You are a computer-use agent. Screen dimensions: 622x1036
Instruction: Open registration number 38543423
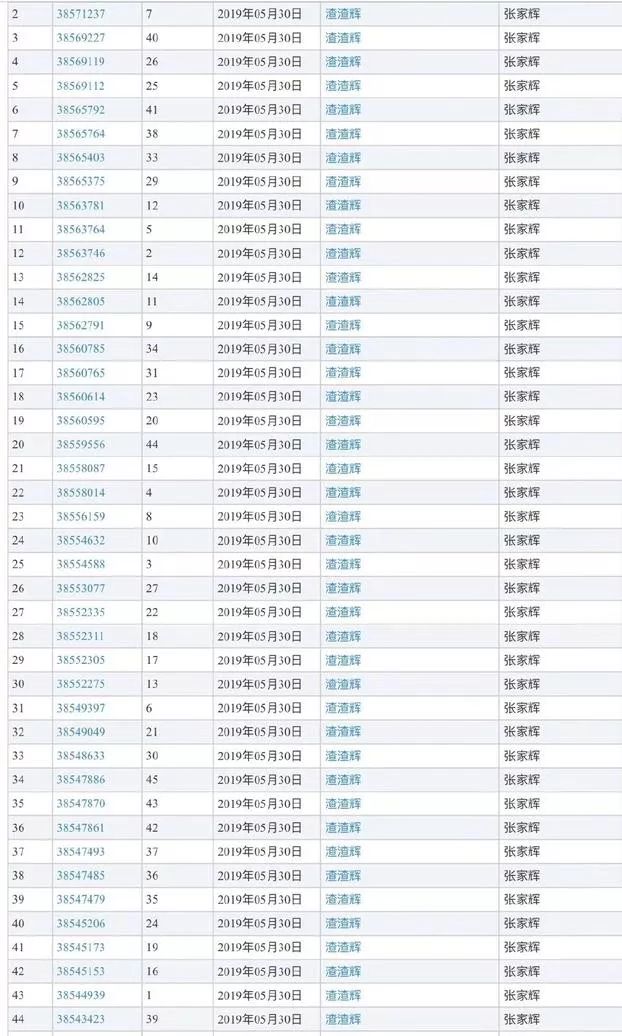pyautogui.click(x=80, y=1019)
